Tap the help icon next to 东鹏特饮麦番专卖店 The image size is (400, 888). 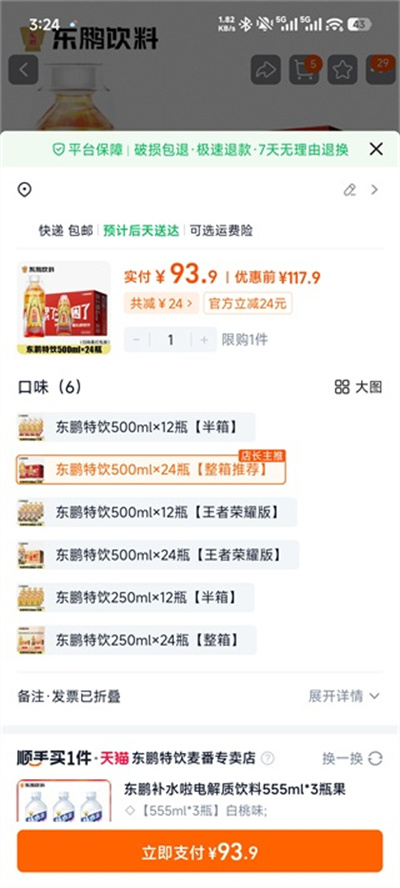268,758
